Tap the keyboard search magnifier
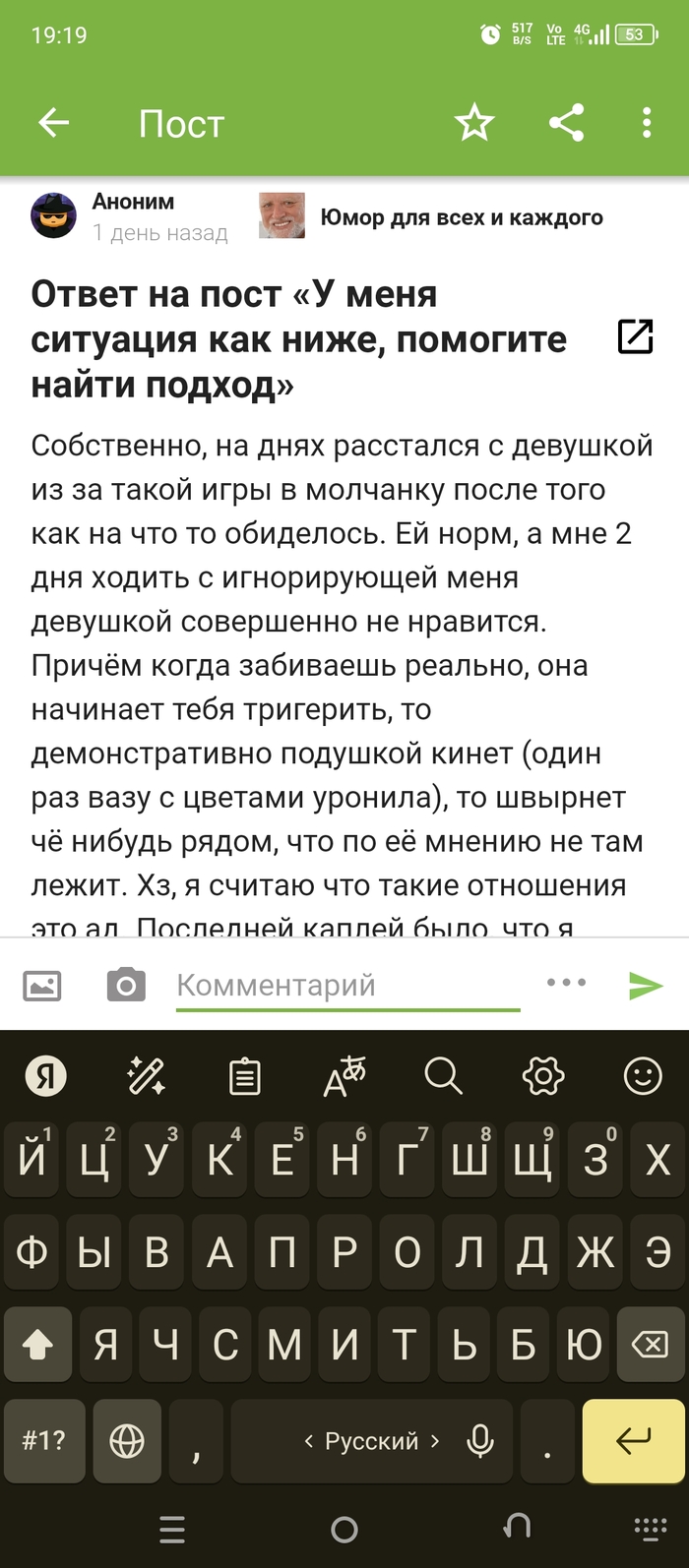The image size is (689, 1568). 443,1076
